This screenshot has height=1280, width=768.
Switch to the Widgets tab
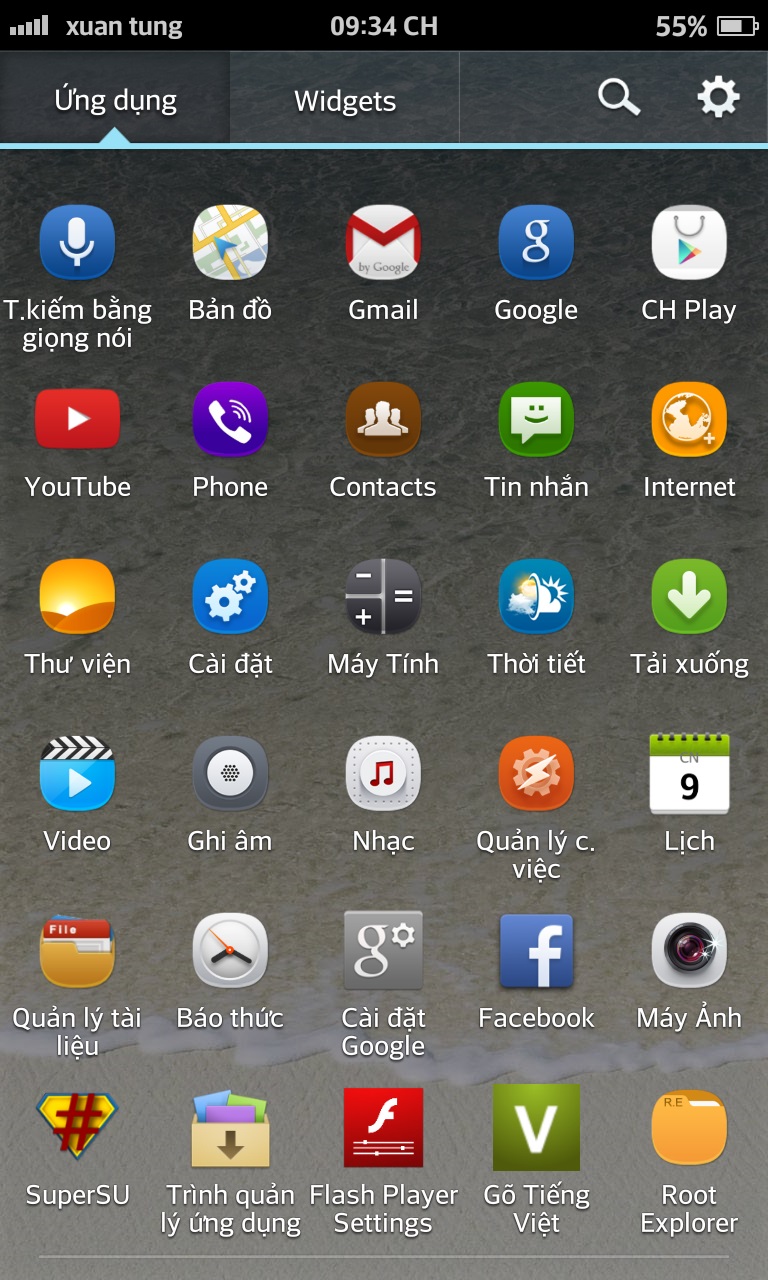tap(345, 100)
